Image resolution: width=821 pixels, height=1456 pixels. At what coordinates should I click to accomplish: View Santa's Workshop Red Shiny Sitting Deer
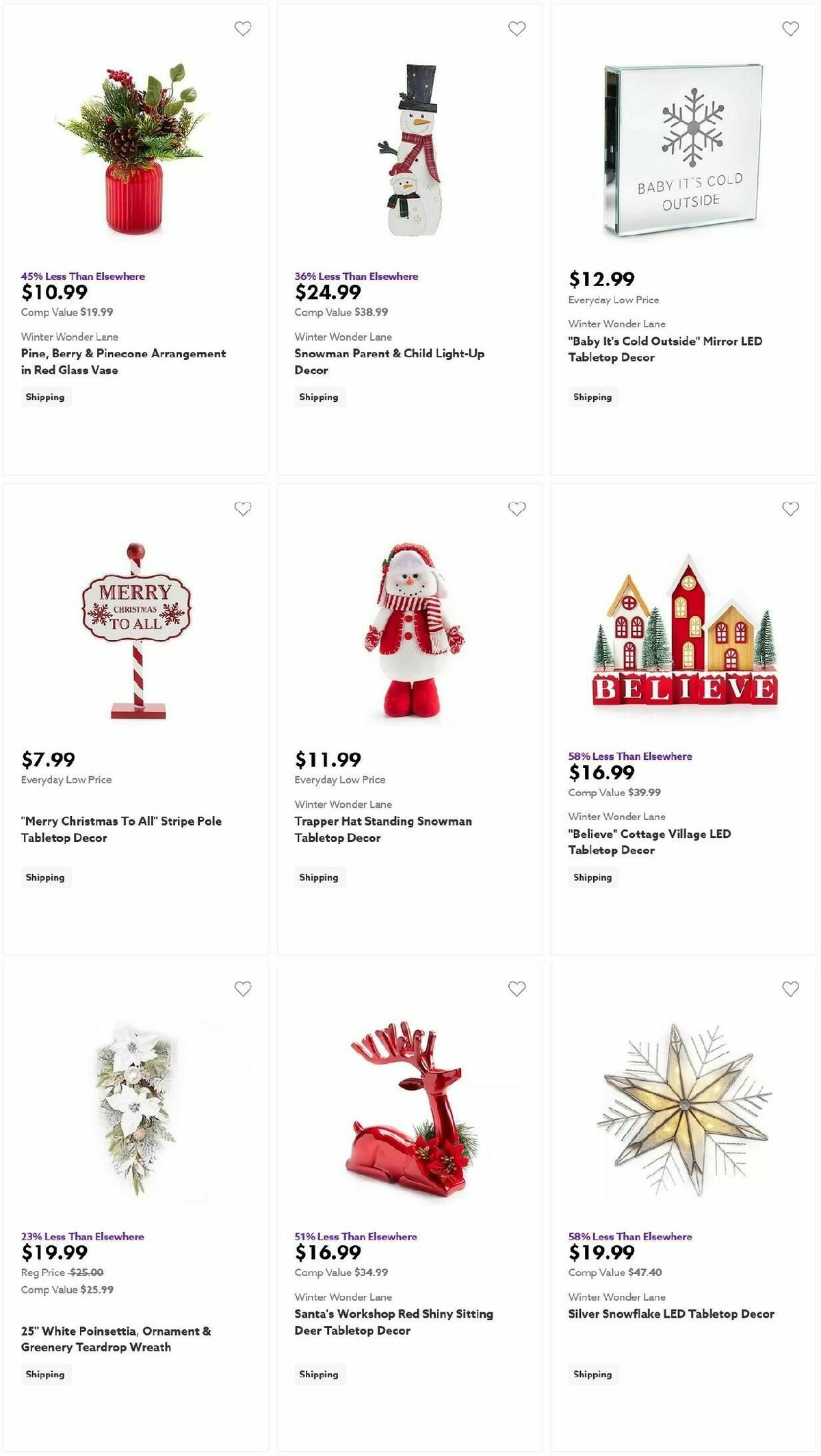tap(393, 1322)
